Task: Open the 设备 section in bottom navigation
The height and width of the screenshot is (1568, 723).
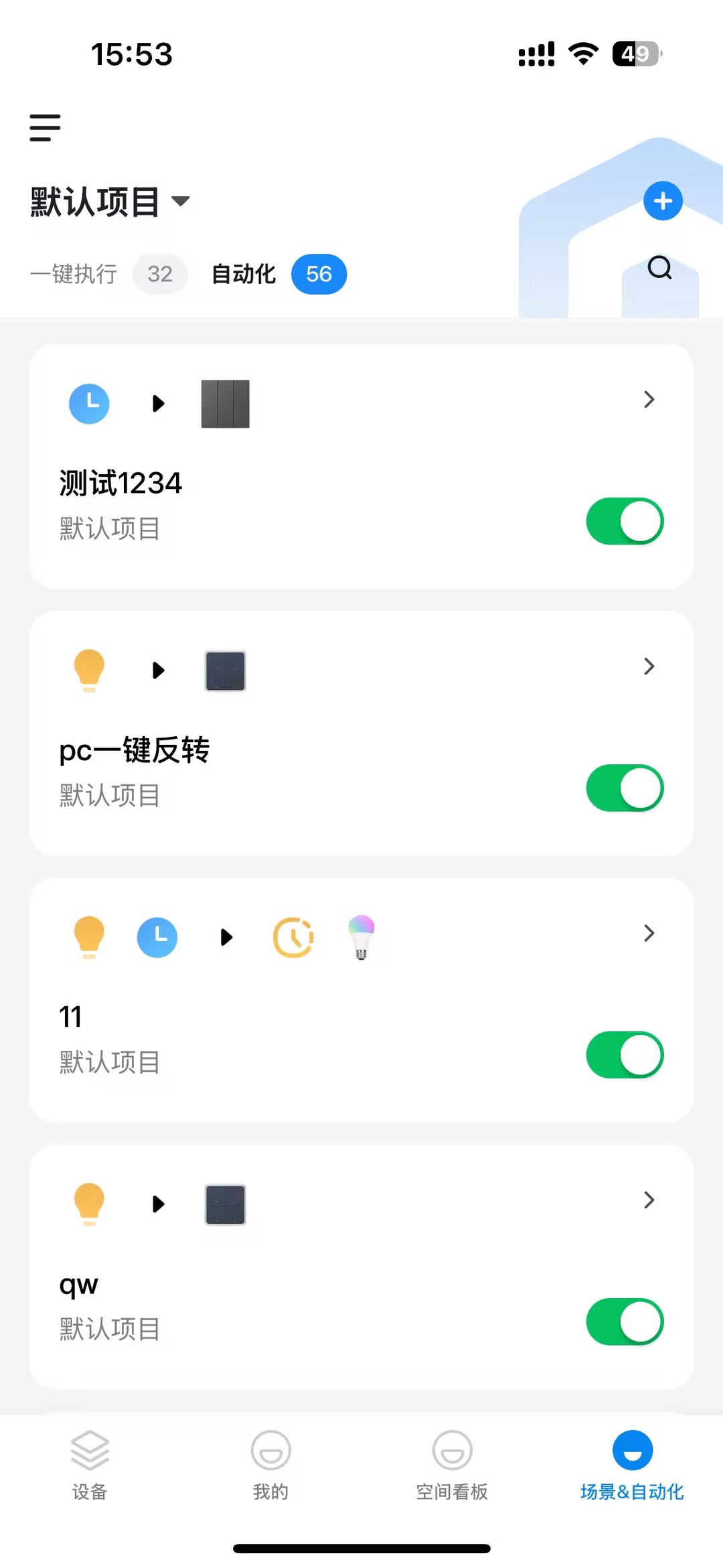Action: (x=89, y=1470)
